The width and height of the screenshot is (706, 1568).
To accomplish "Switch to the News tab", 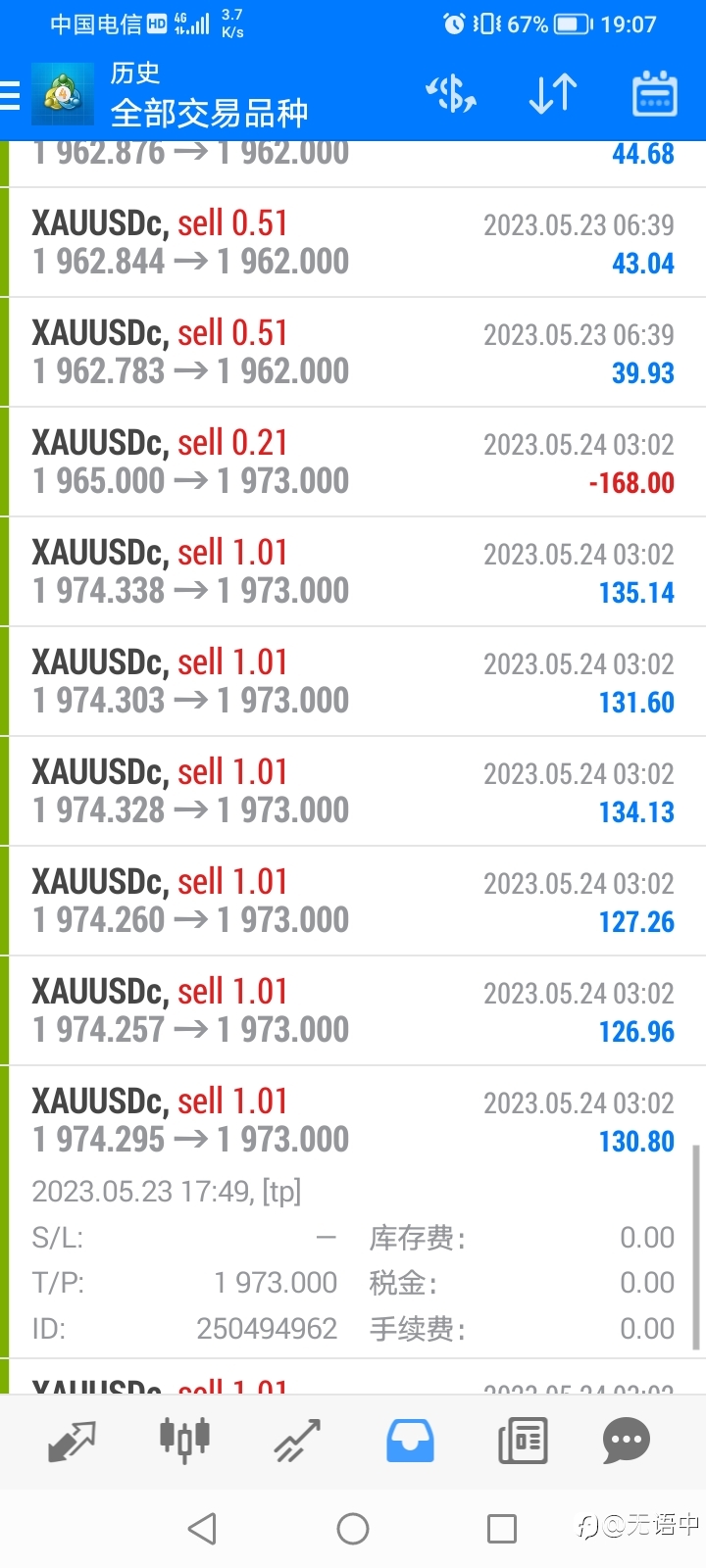I will click(523, 1441).
